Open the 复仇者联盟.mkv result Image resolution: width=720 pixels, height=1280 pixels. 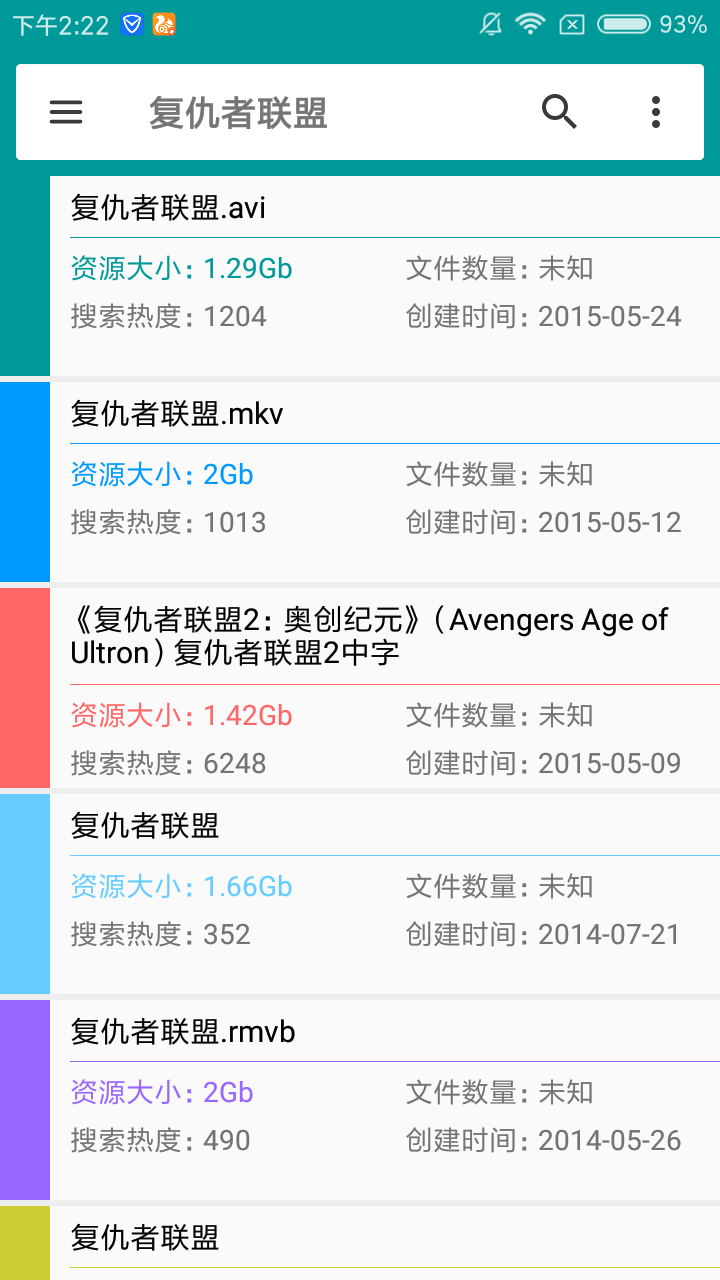point(385,480)
